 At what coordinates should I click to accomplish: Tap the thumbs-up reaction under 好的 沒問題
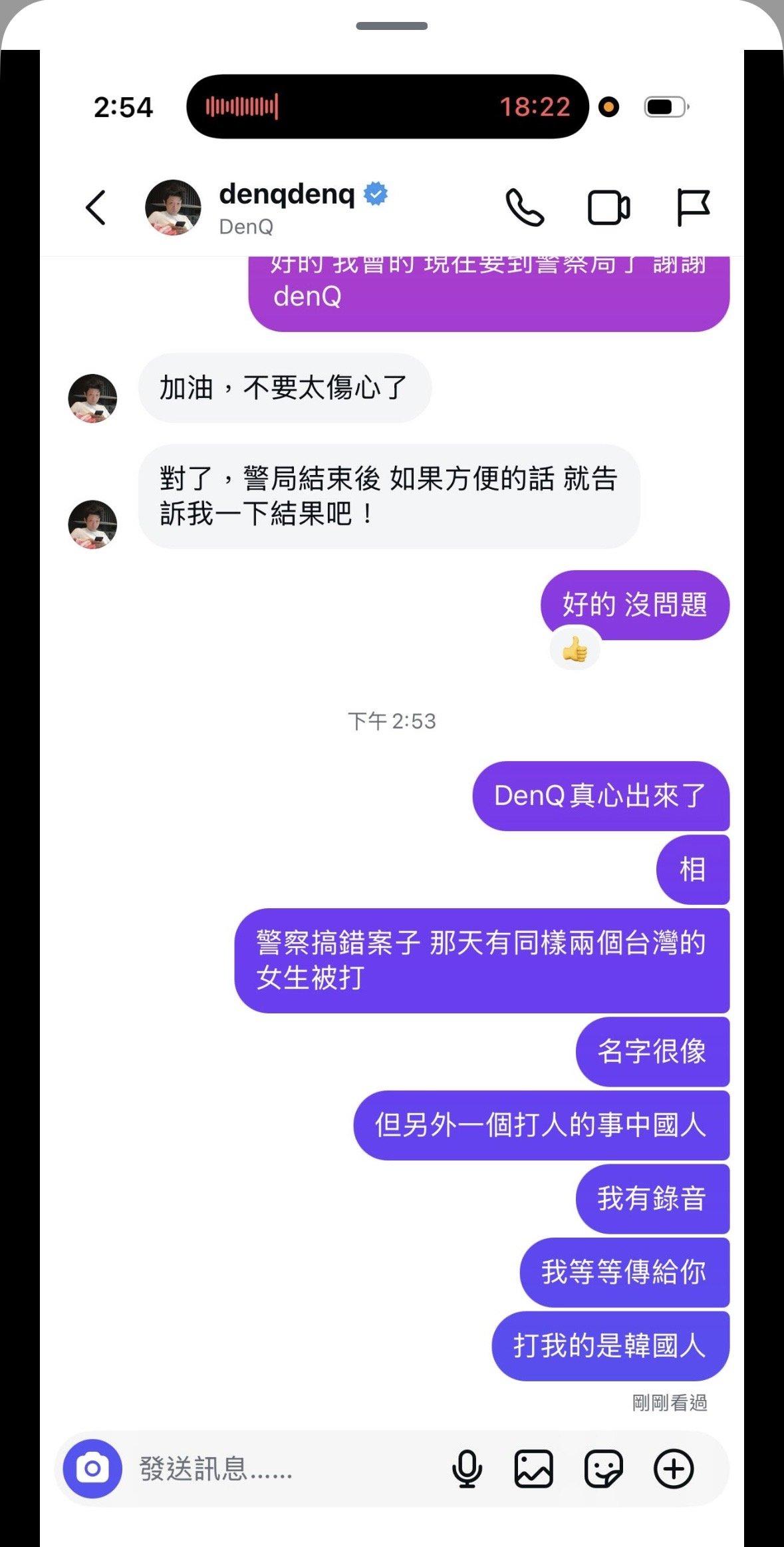575,649
